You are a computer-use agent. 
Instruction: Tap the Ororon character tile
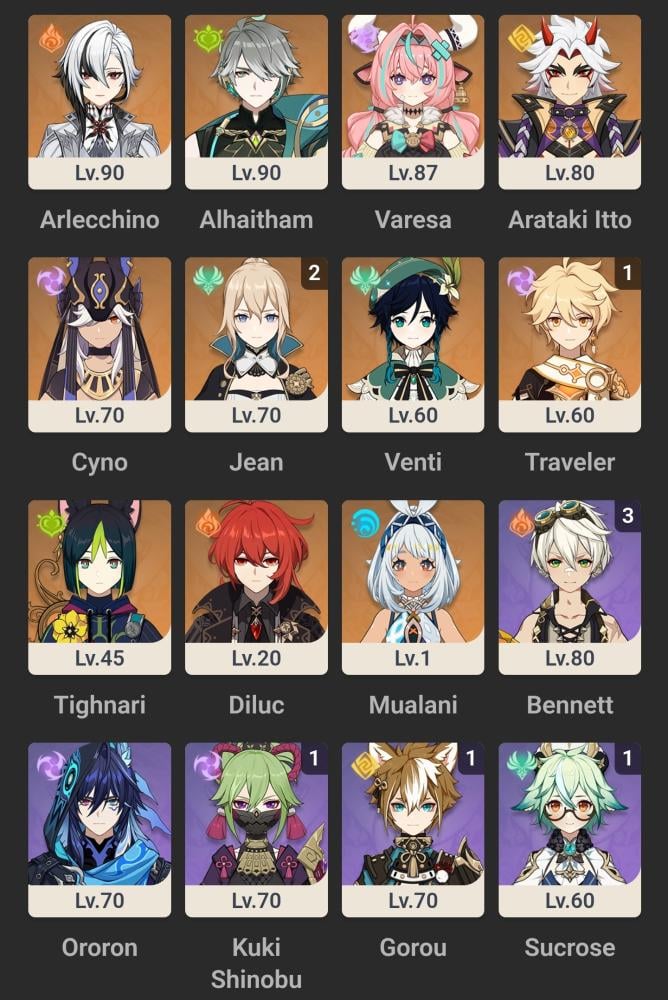pyautogui.click(x=99, y=829)
